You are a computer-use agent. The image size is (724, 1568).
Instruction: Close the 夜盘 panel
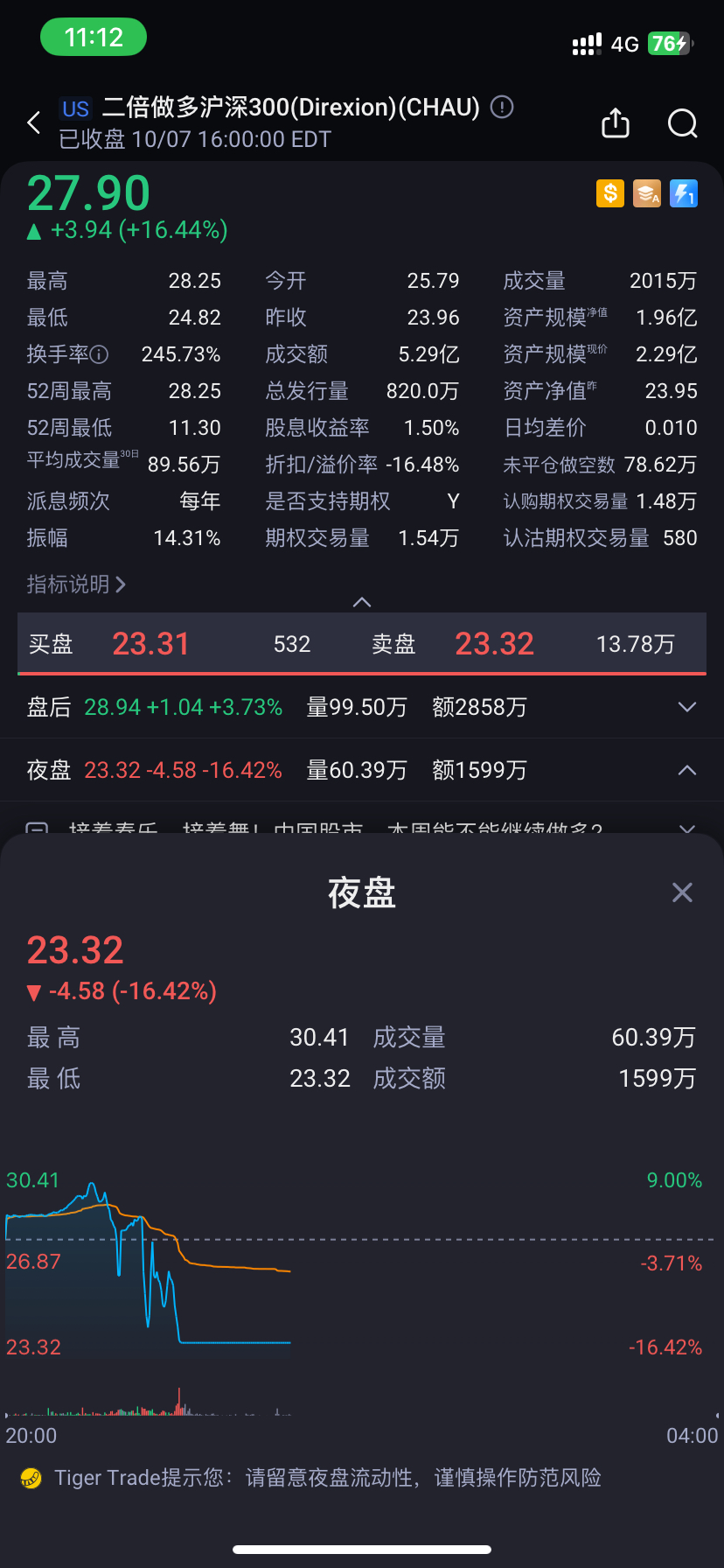pos(682,892)
